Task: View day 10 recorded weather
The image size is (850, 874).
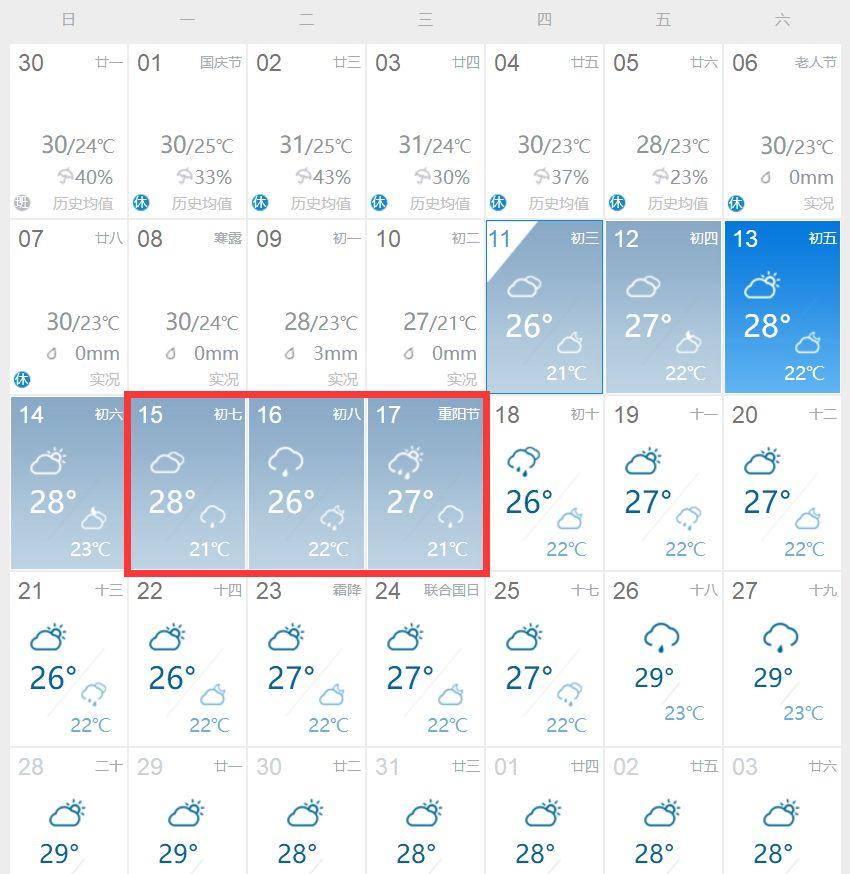Action: click(425, 307)
